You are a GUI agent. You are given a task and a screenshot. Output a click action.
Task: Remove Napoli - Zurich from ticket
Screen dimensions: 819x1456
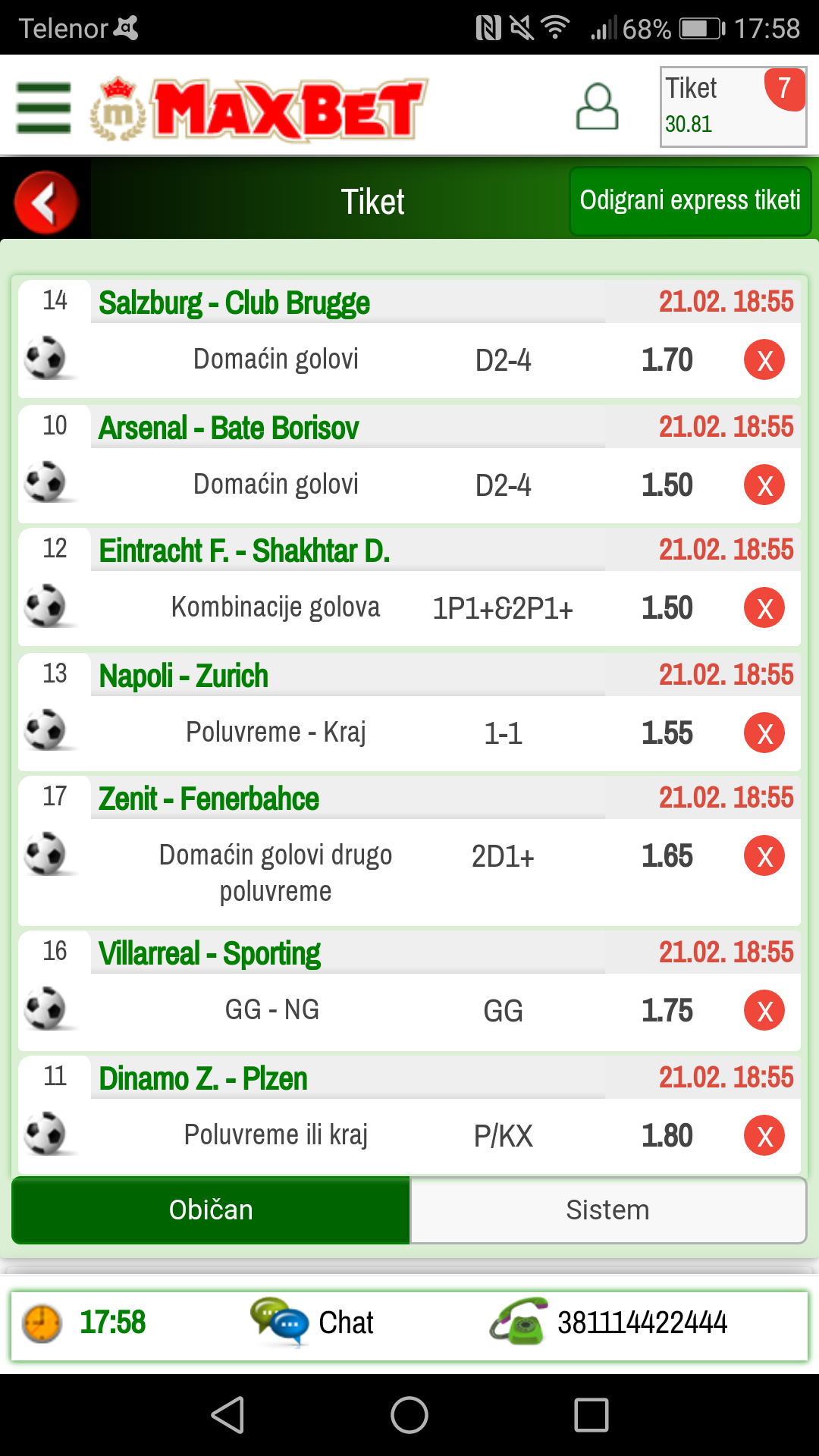764,733
